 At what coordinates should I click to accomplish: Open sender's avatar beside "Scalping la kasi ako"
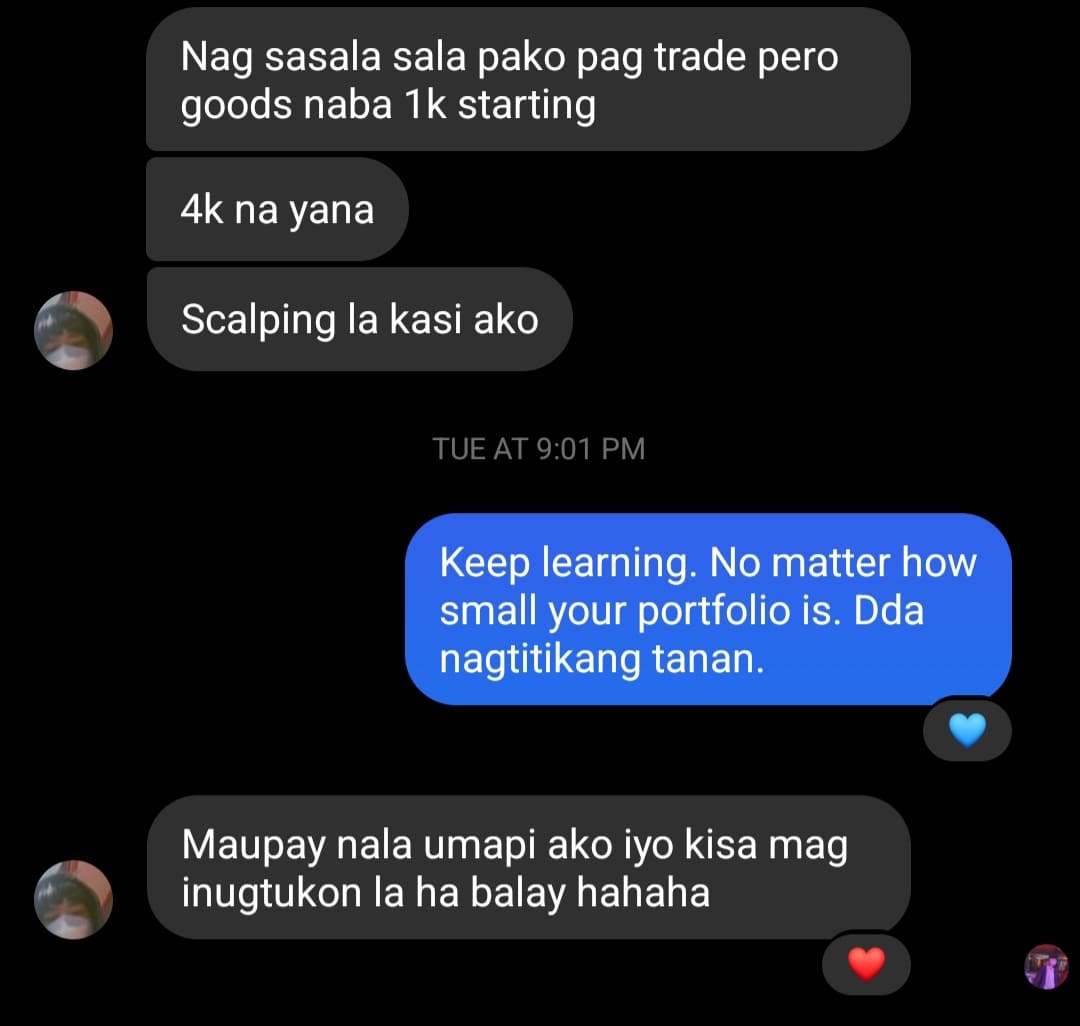74,331
